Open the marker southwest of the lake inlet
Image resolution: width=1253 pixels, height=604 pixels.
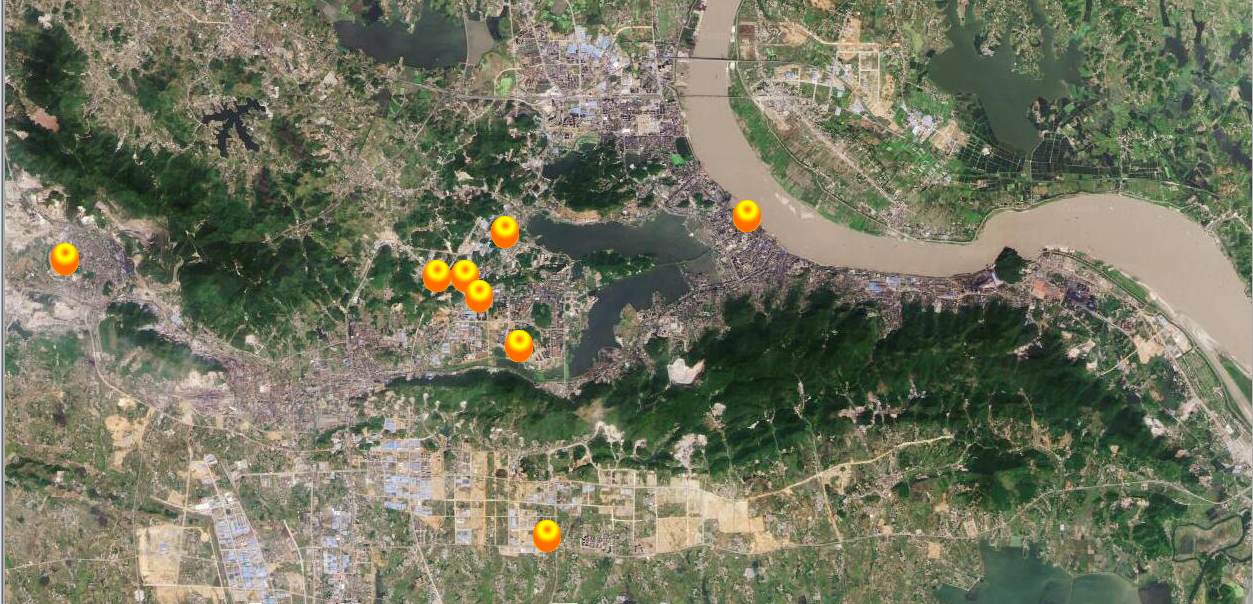[x=519, y=345]
